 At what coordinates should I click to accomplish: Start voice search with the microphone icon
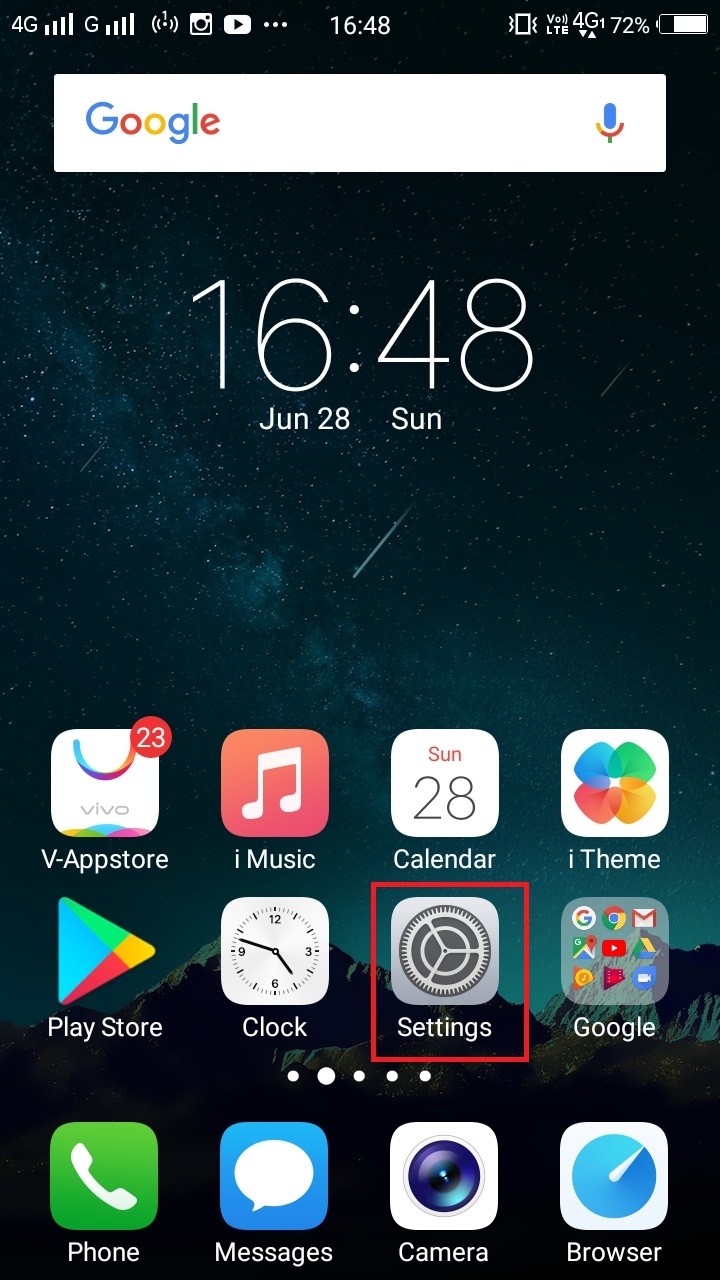pyautogui.click(x=609, y=123)
